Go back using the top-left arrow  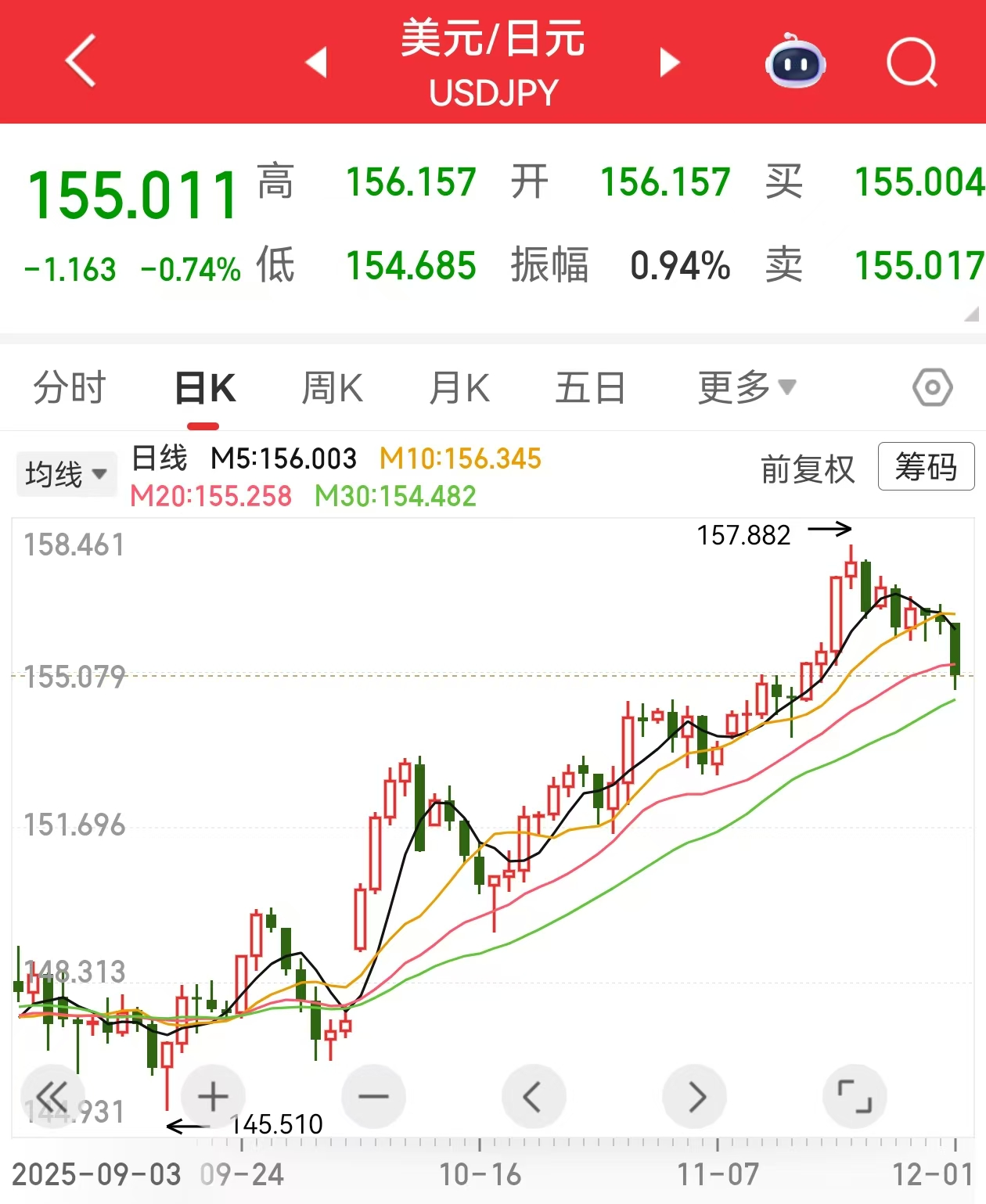(81, 60)
